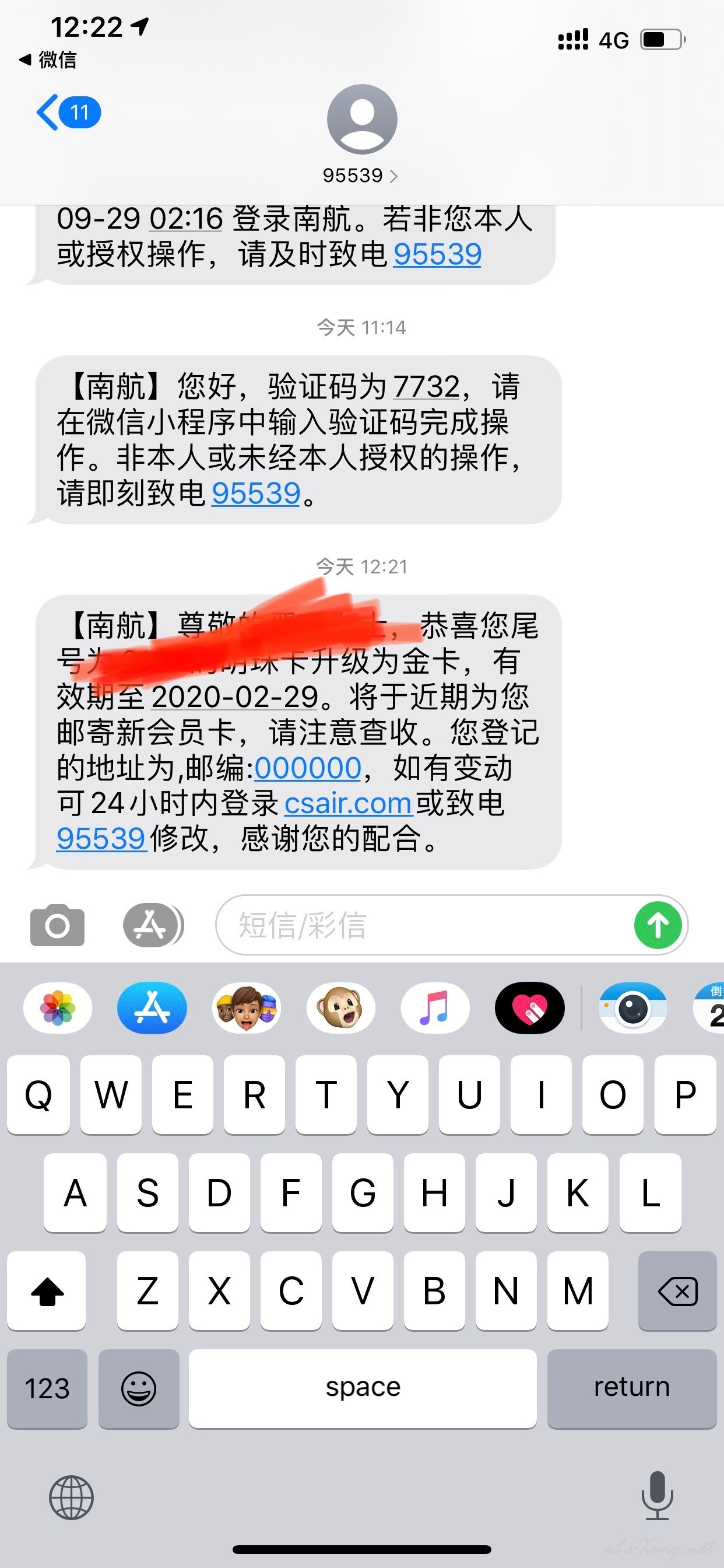This screenshot has height=1568, width=724.
Task: Open the Photos app in the app strip
Action: coord(58,1008)
